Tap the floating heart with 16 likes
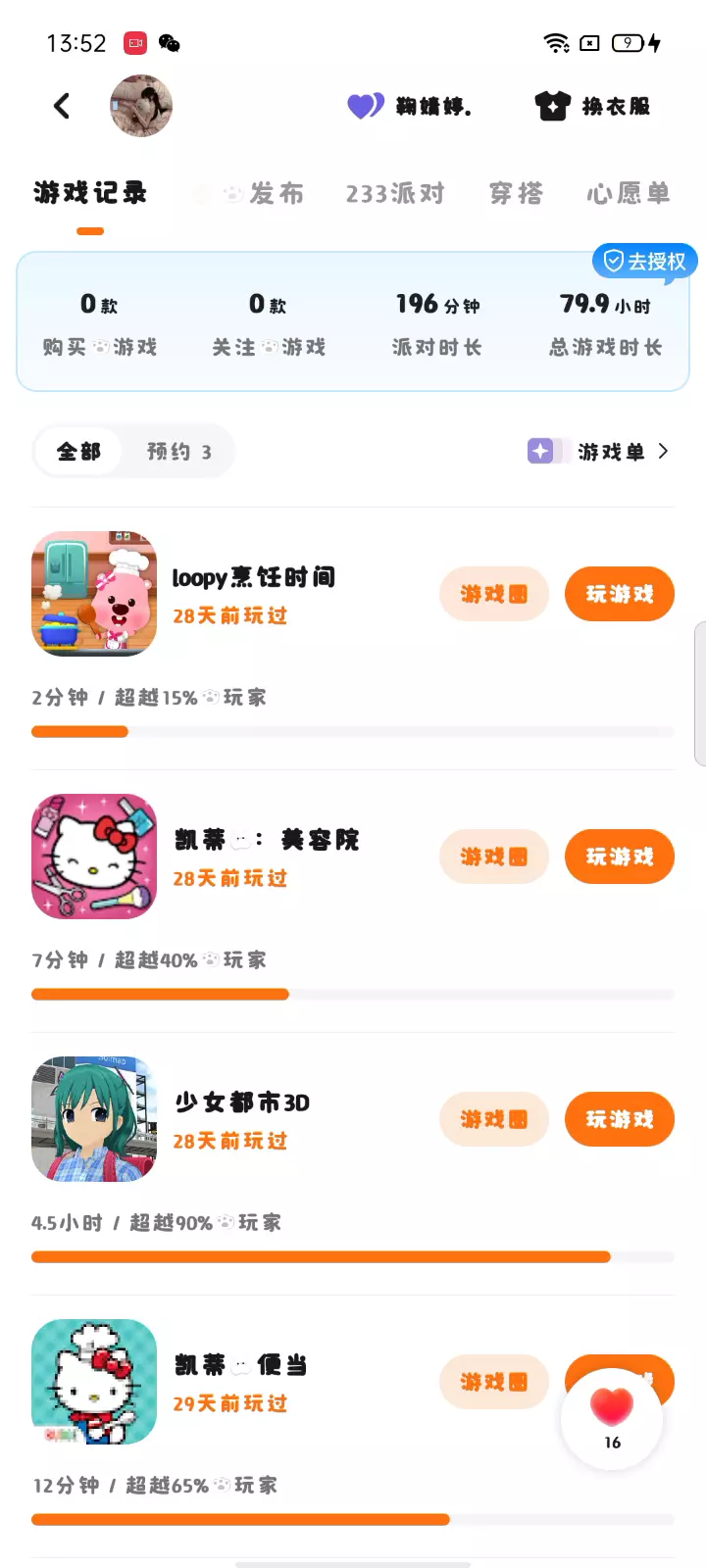 coord(612,1417)
